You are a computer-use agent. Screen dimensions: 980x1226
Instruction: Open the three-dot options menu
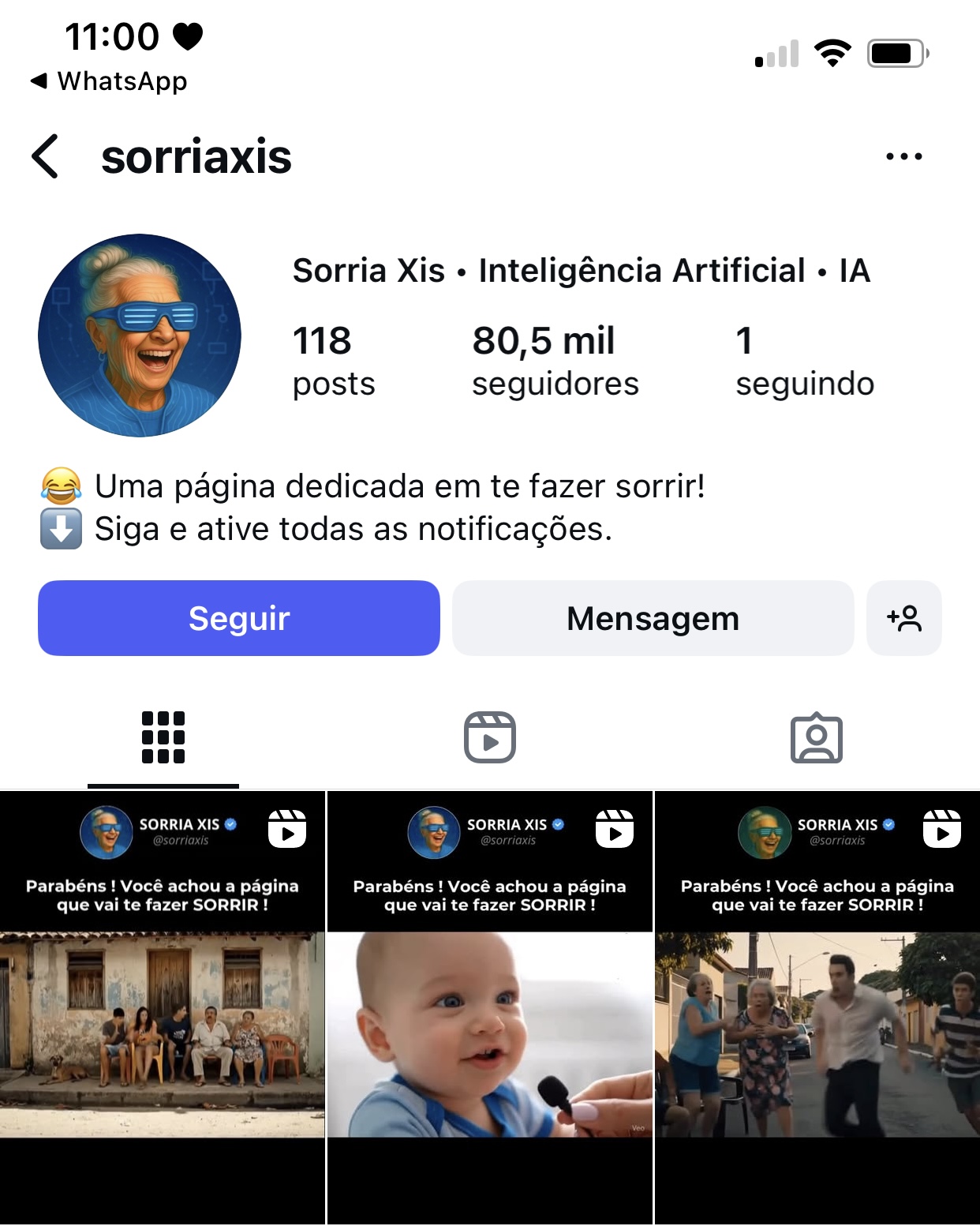pyautogui.click(x=903, y=156)
